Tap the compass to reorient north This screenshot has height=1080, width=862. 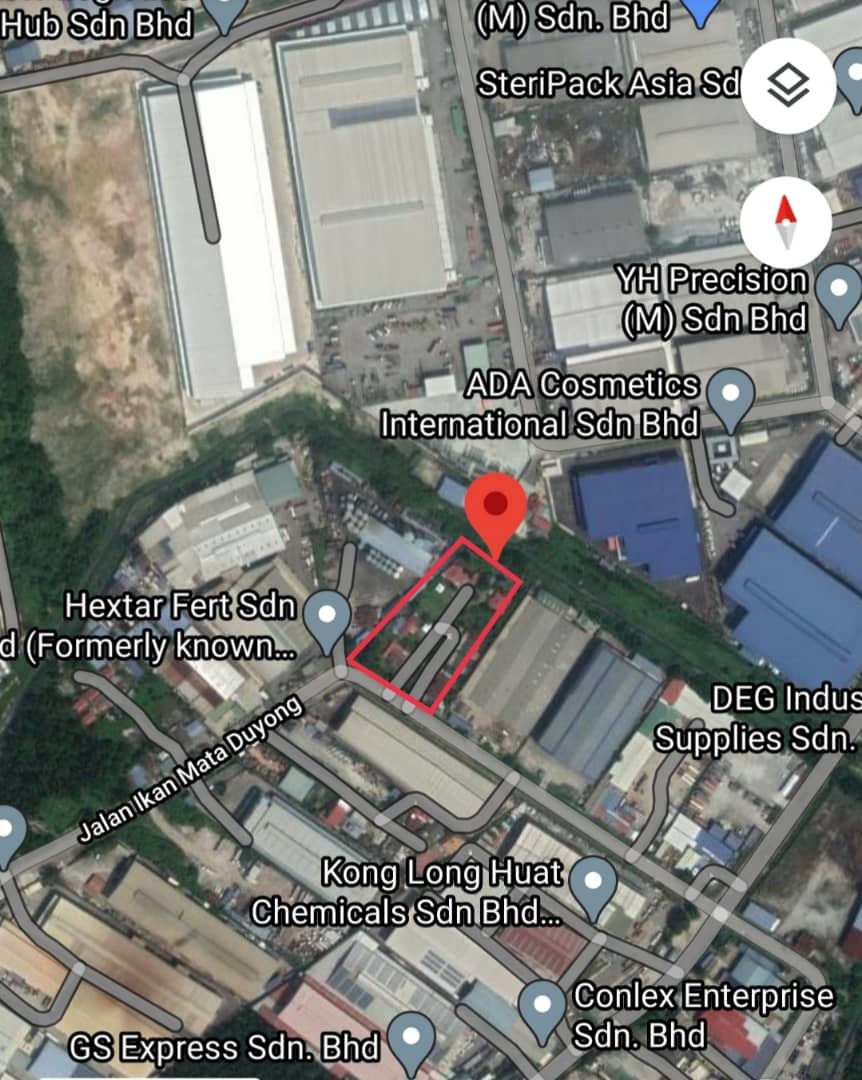[786, 222]
